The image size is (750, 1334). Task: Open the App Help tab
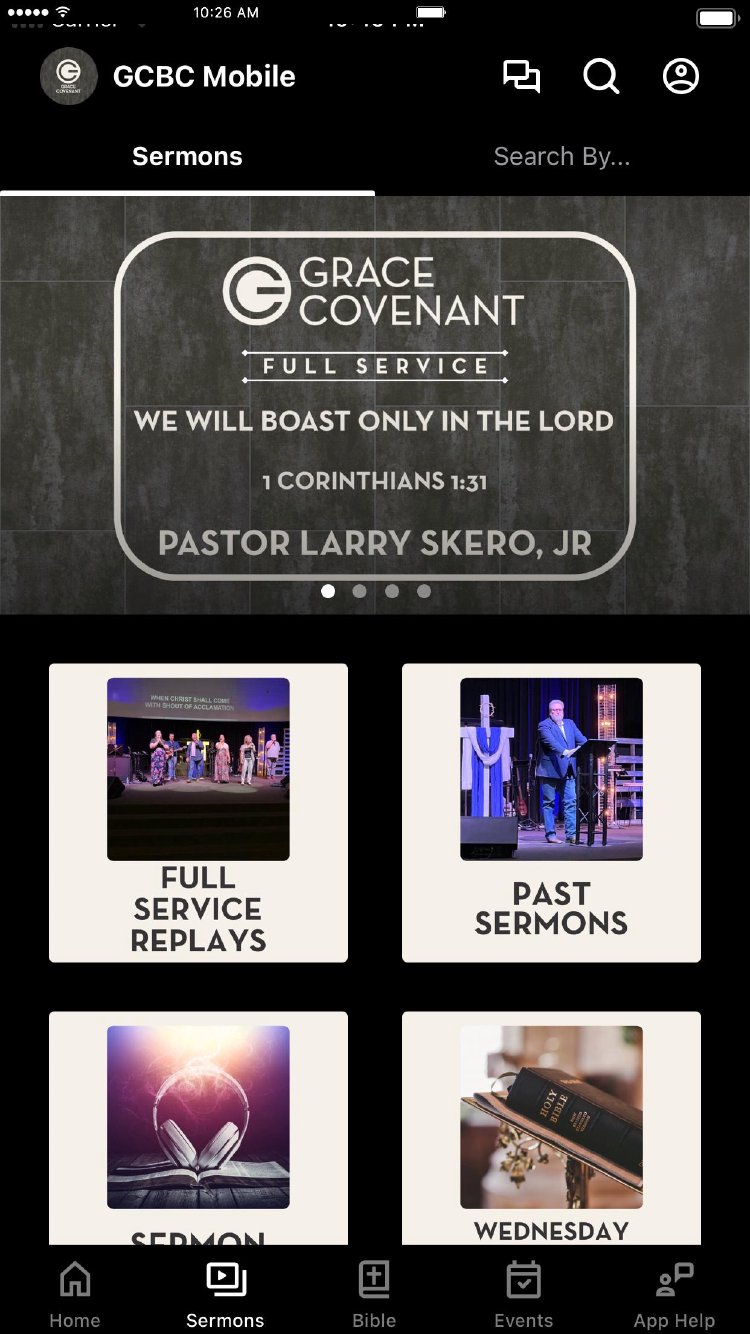tap(674, 1294)
